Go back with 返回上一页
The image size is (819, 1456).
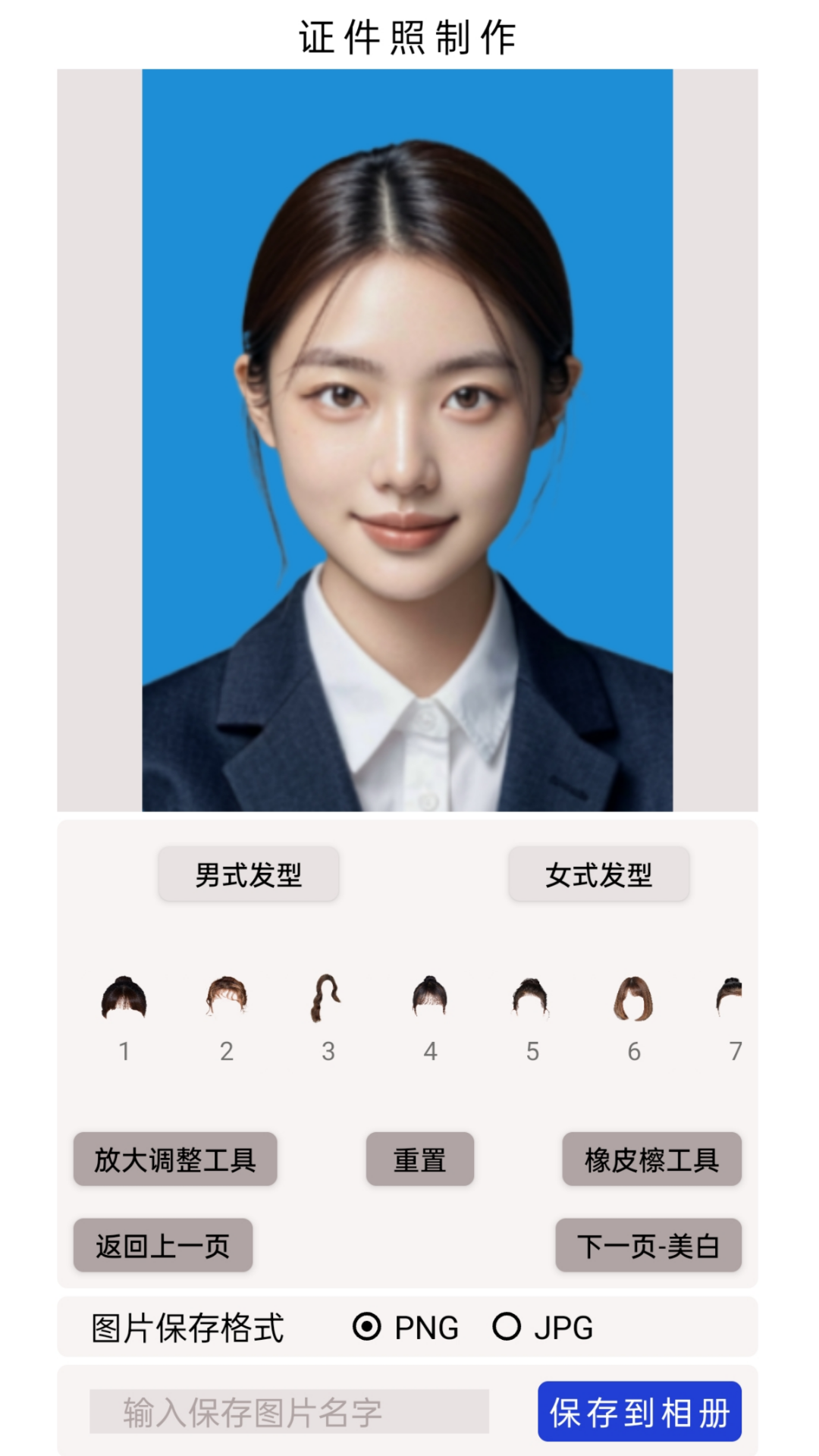click(x=163, y=1245)
